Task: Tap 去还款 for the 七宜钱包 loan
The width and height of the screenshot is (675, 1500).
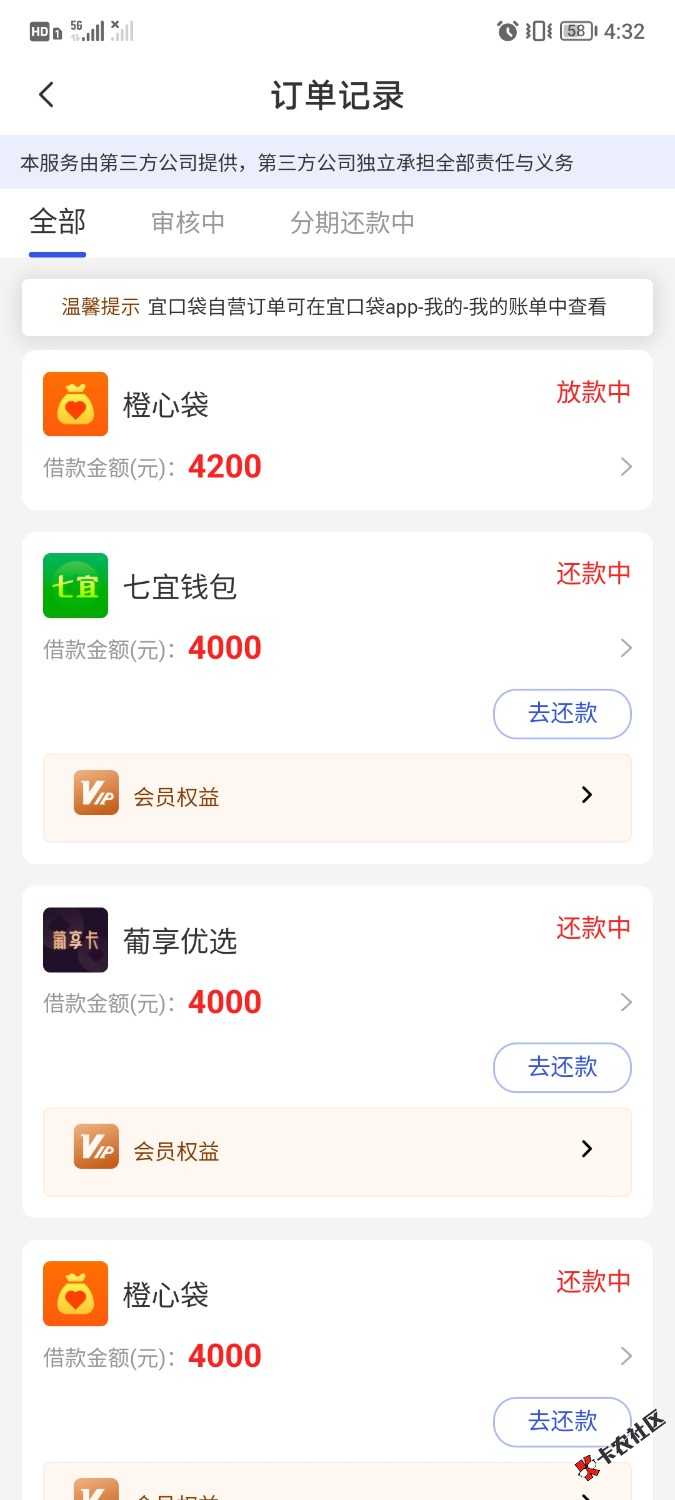Action: (x=562, y=714)
